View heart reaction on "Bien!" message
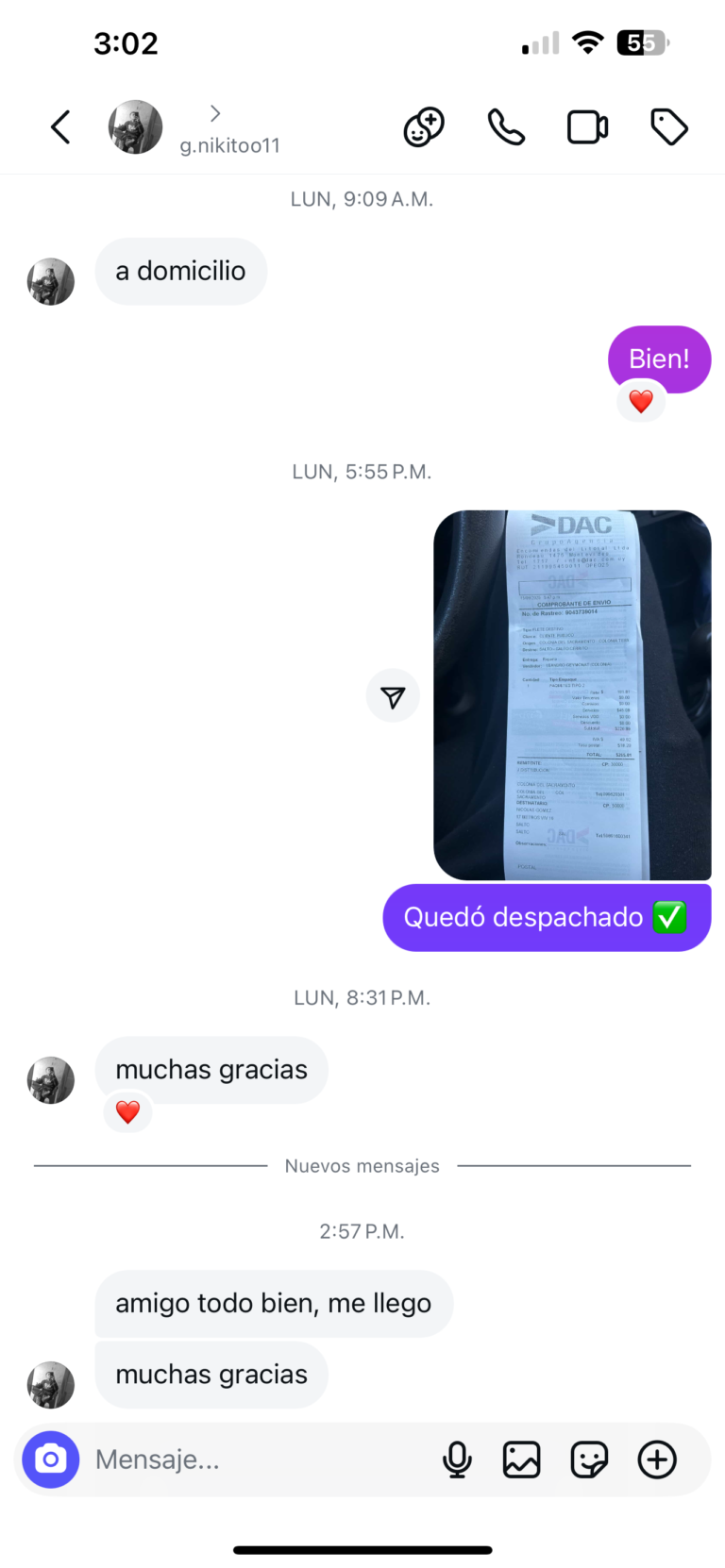This screenshot has height=1568, width=725. (x=641, y=402)
